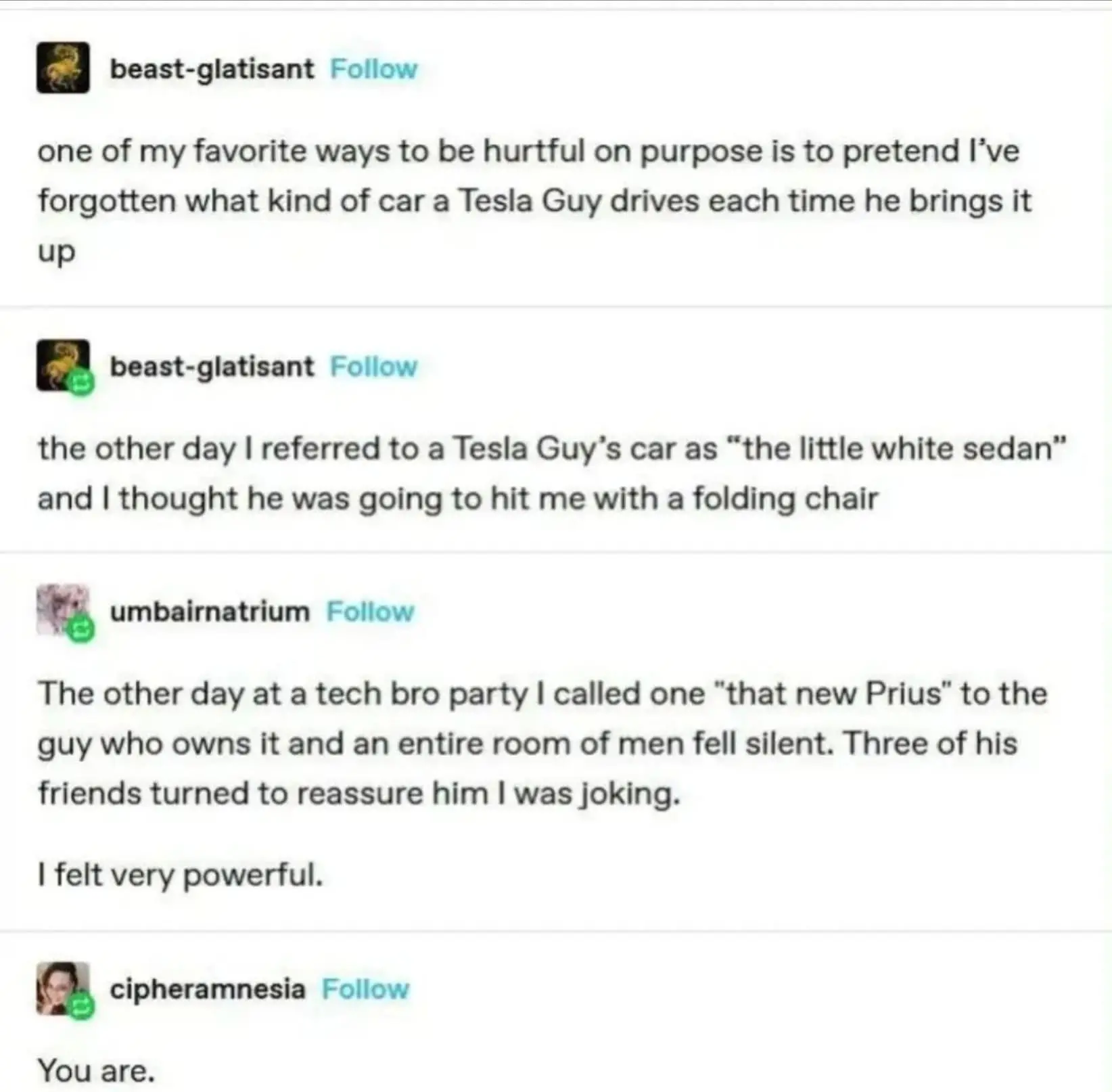Follow beast-glatisant on the white sedan reblog
This screenshot has width=1112, height=1092.
coord(373,367)
